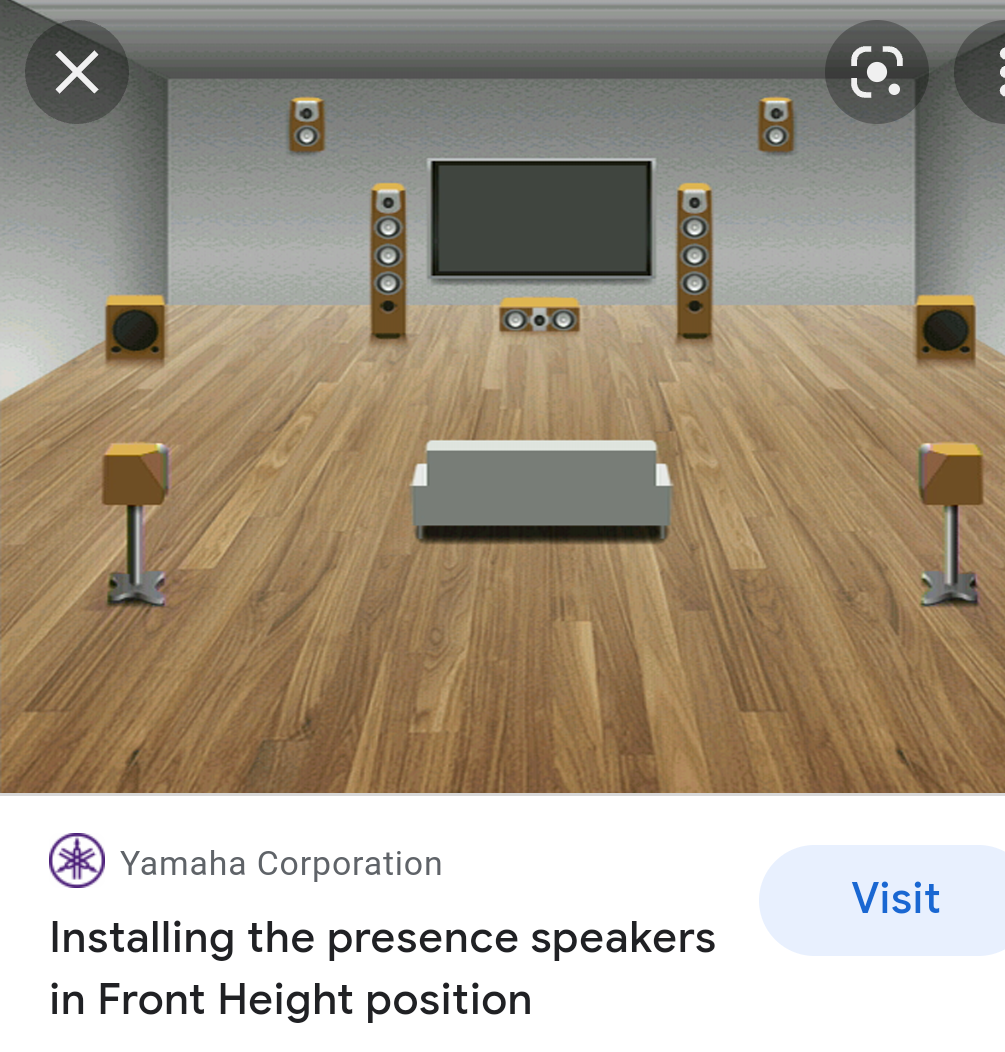Search this image with Lens

(876, 72)
